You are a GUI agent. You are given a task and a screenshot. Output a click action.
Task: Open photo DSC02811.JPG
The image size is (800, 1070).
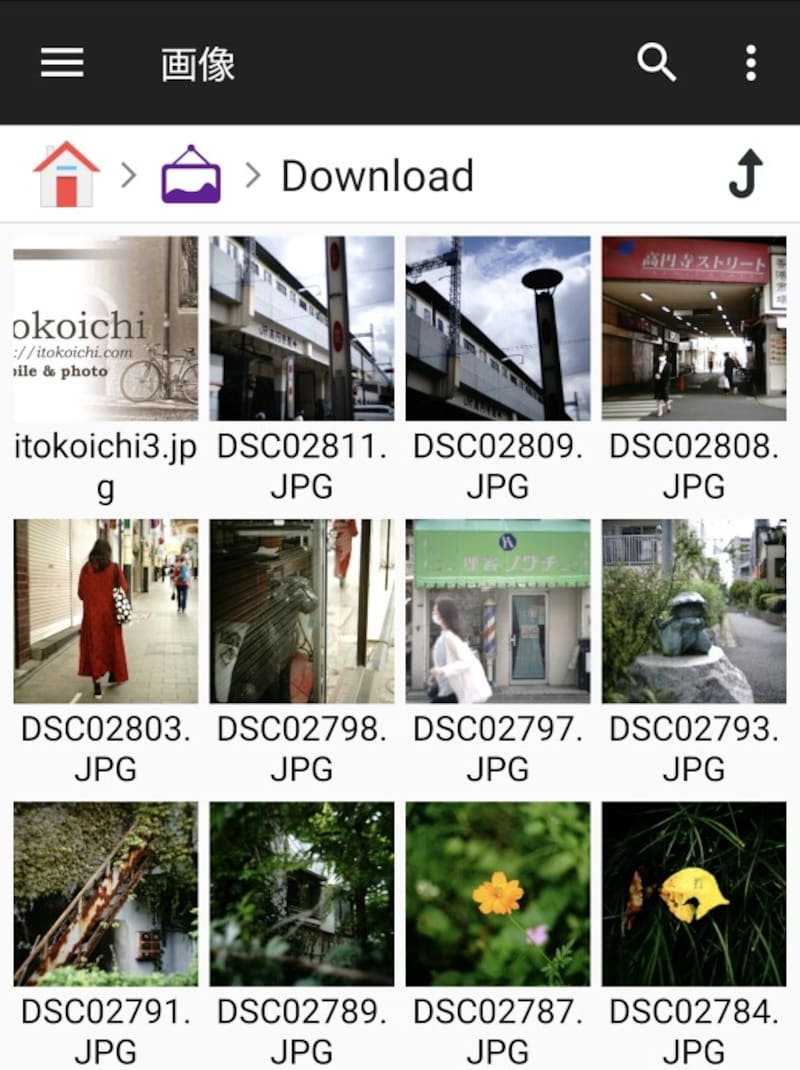click(302, 328)
